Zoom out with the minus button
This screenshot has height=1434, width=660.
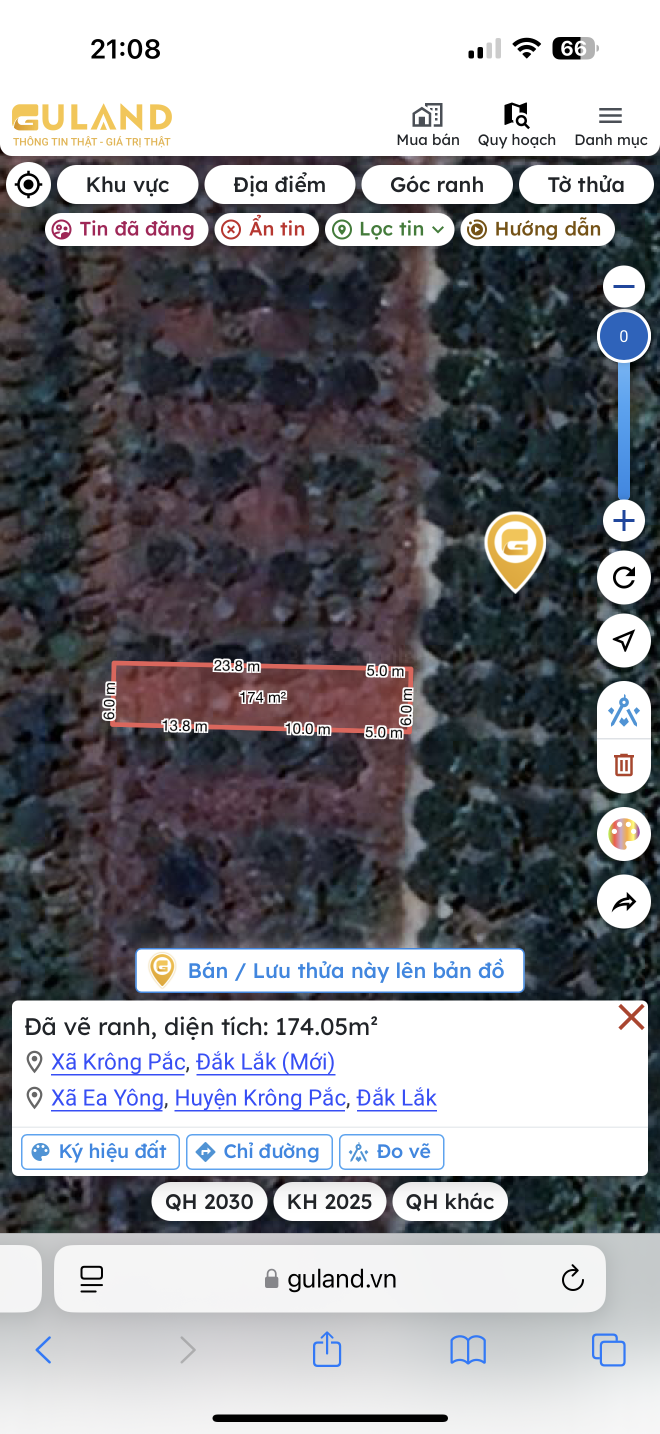624,288
